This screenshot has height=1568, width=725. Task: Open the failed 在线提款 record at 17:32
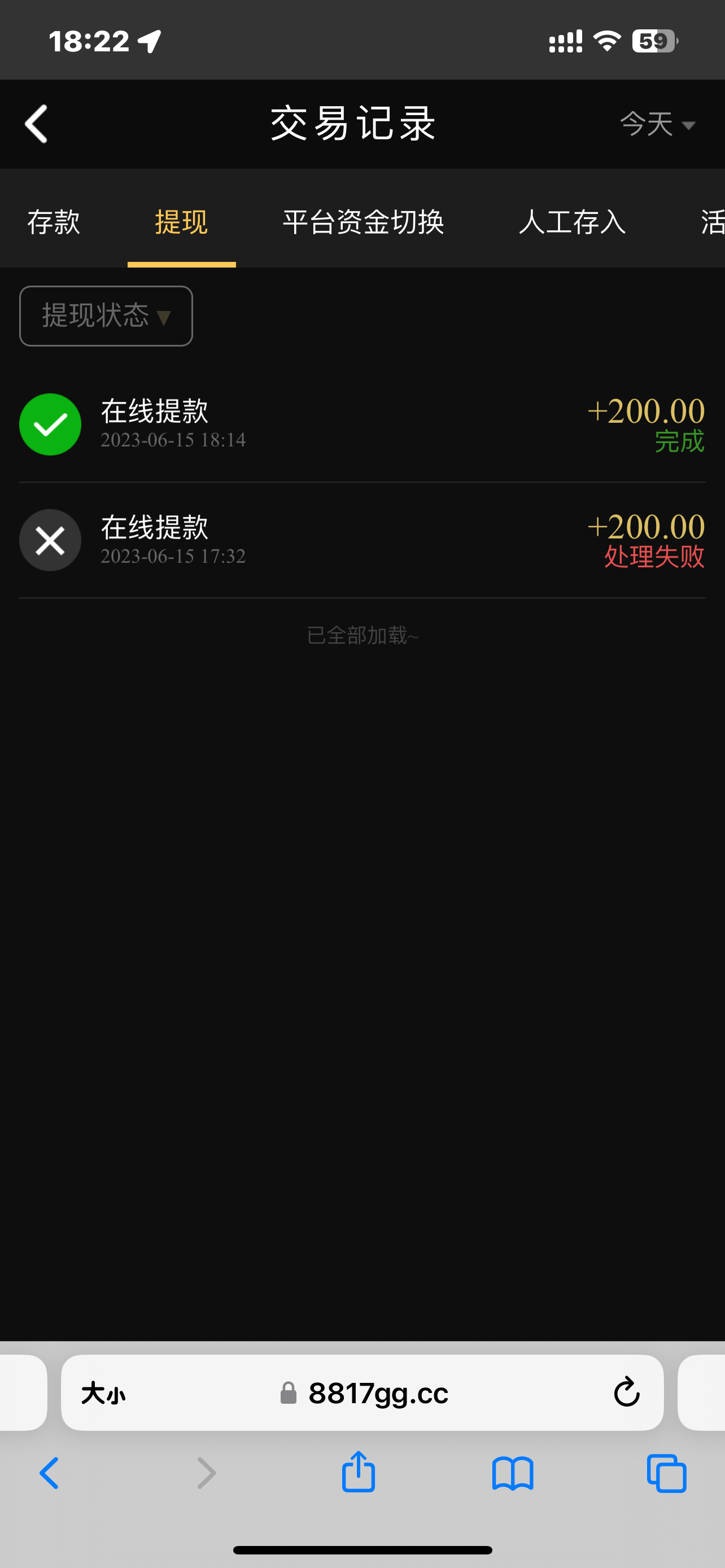point(362,540)
